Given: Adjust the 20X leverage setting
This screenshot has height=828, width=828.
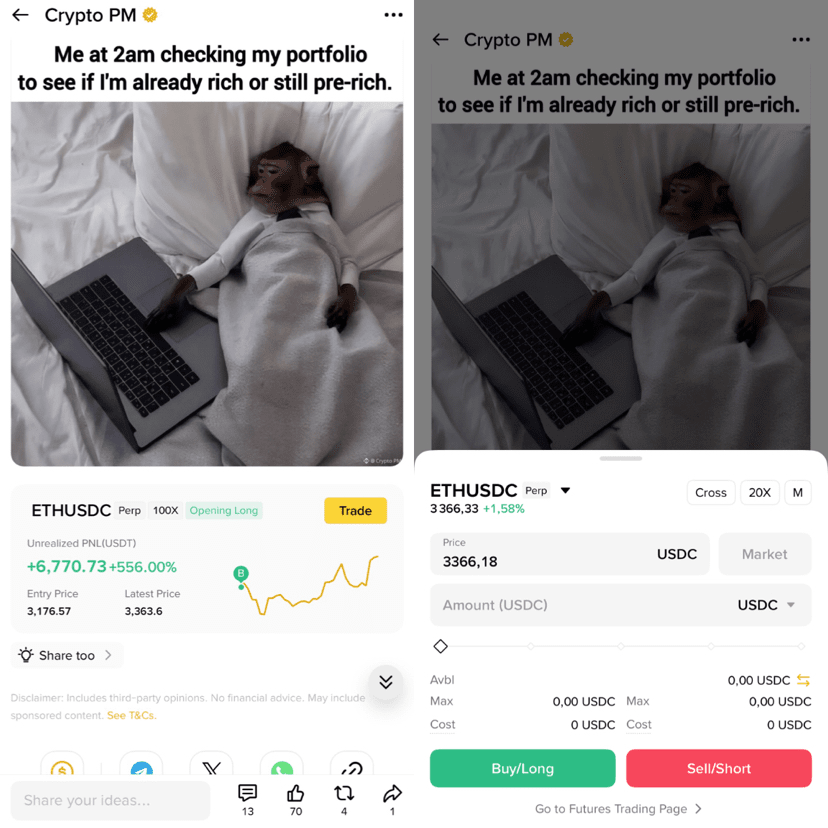Looking at the screenshot, I should coord(760,492).
